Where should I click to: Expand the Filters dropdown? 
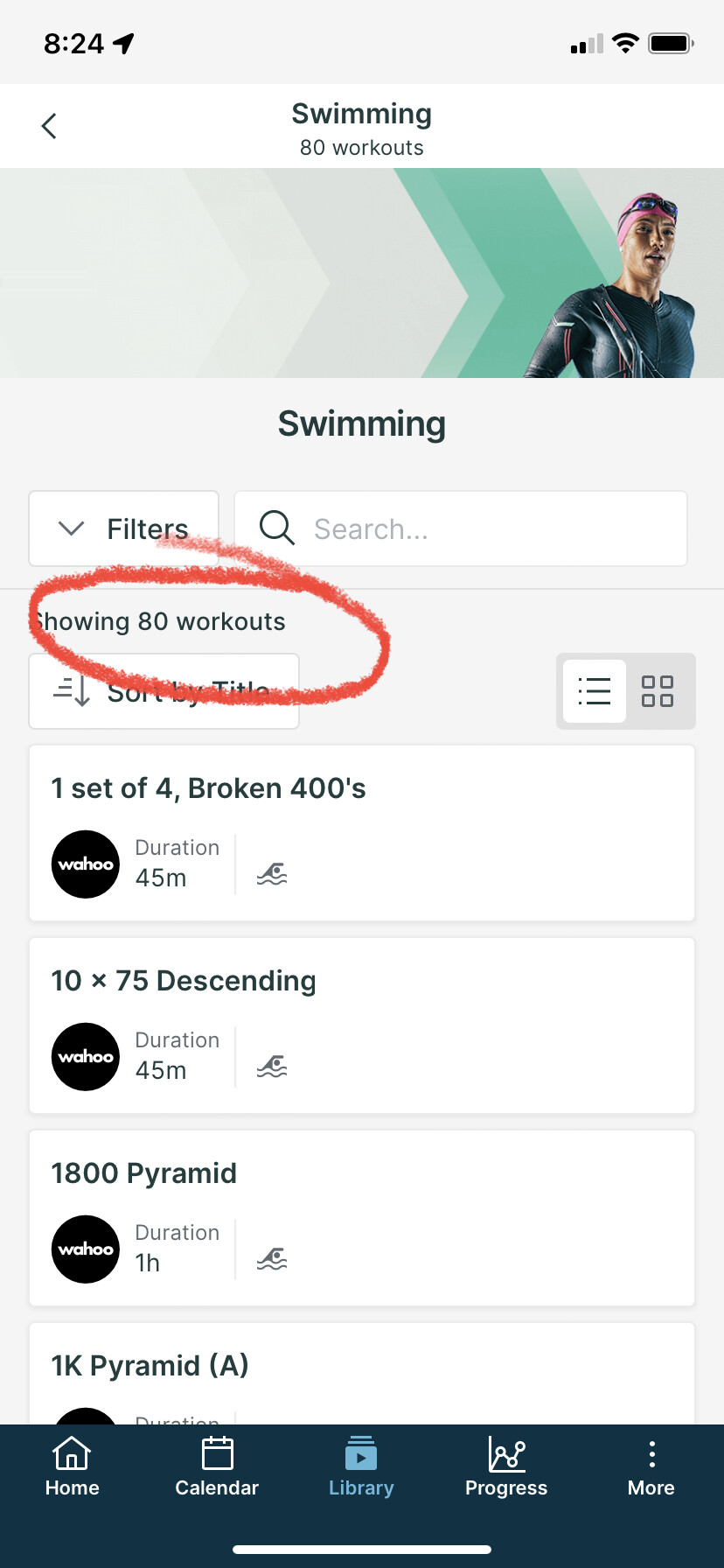[x=123, y=528]
